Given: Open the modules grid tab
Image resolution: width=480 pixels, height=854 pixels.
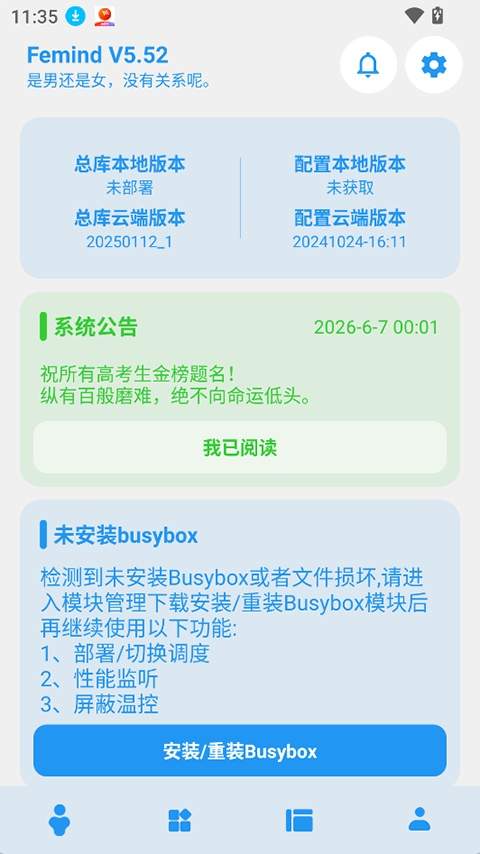Looking at the screenshot, I should (180, 820).
